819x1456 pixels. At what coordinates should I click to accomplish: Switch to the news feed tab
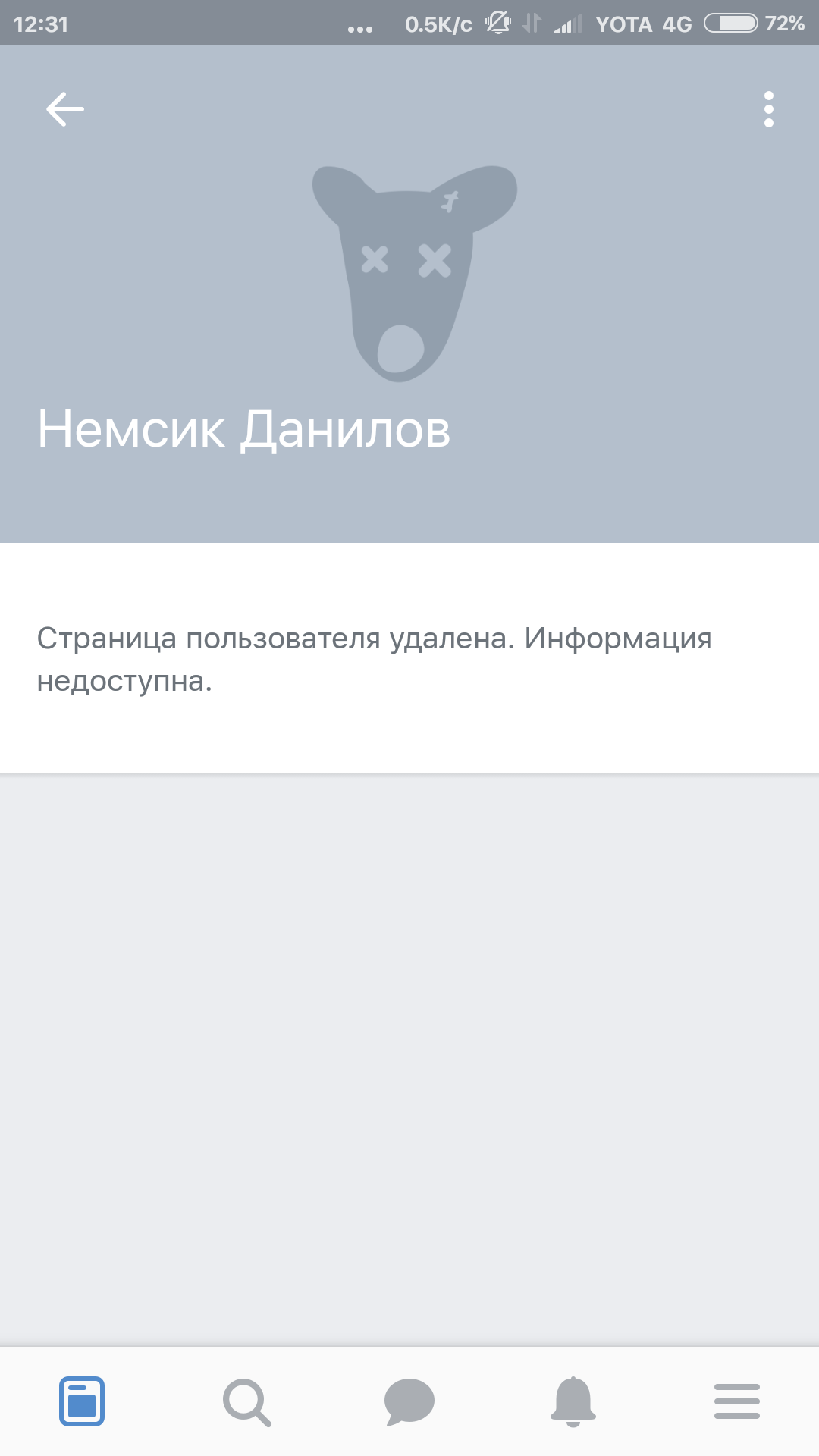(x=82, y=1401)
